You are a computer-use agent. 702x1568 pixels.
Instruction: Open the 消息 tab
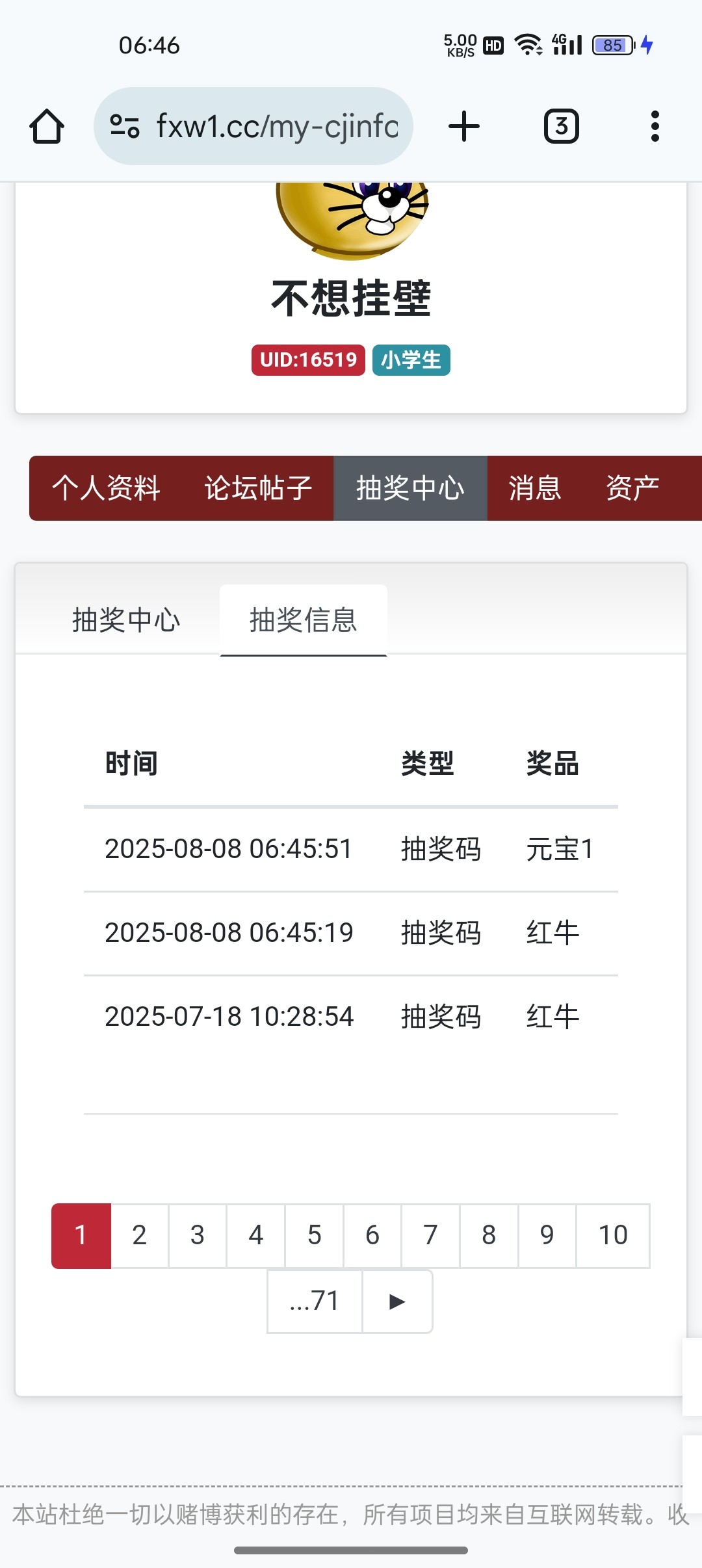click(x=535, y=488)
